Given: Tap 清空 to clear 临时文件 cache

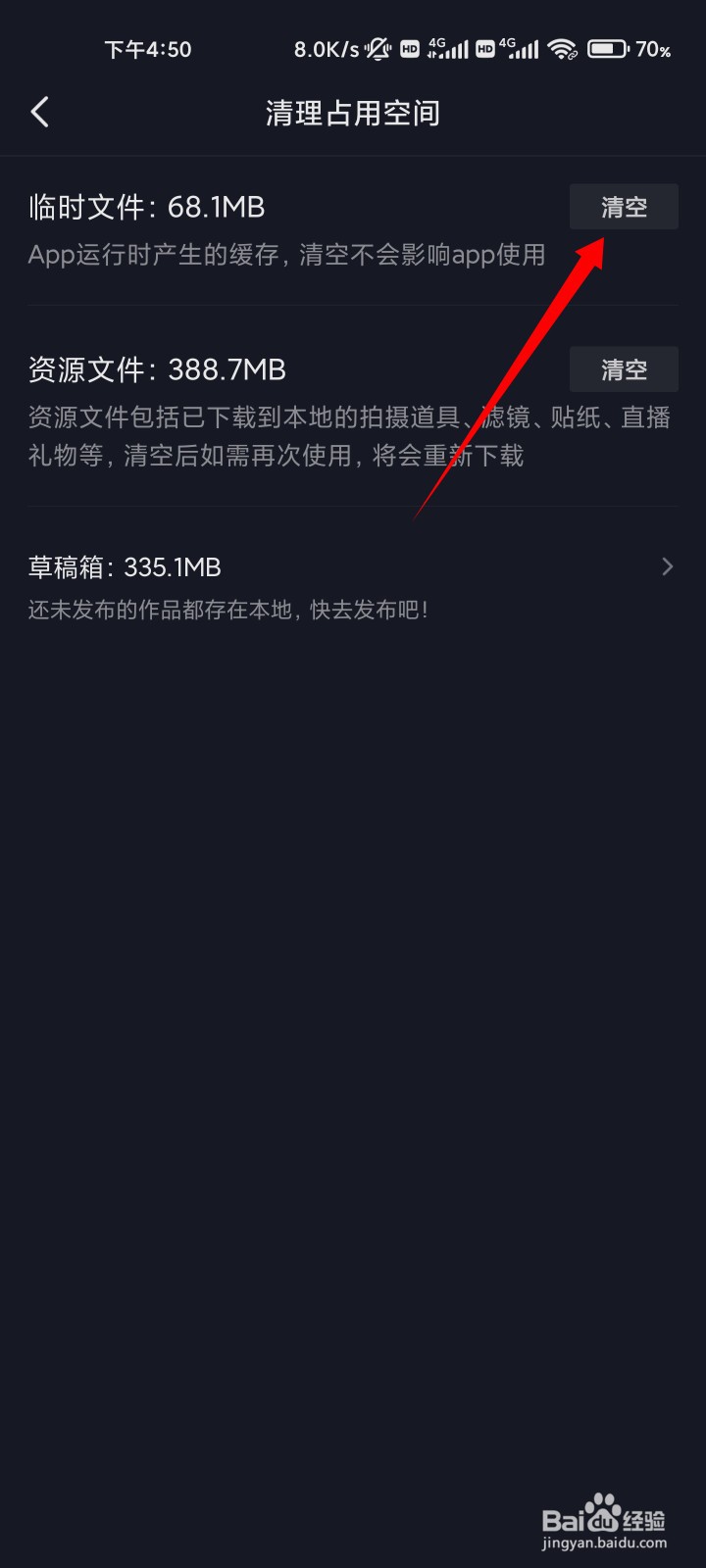Looking at the screenshot, I should (x=624, y=207).
